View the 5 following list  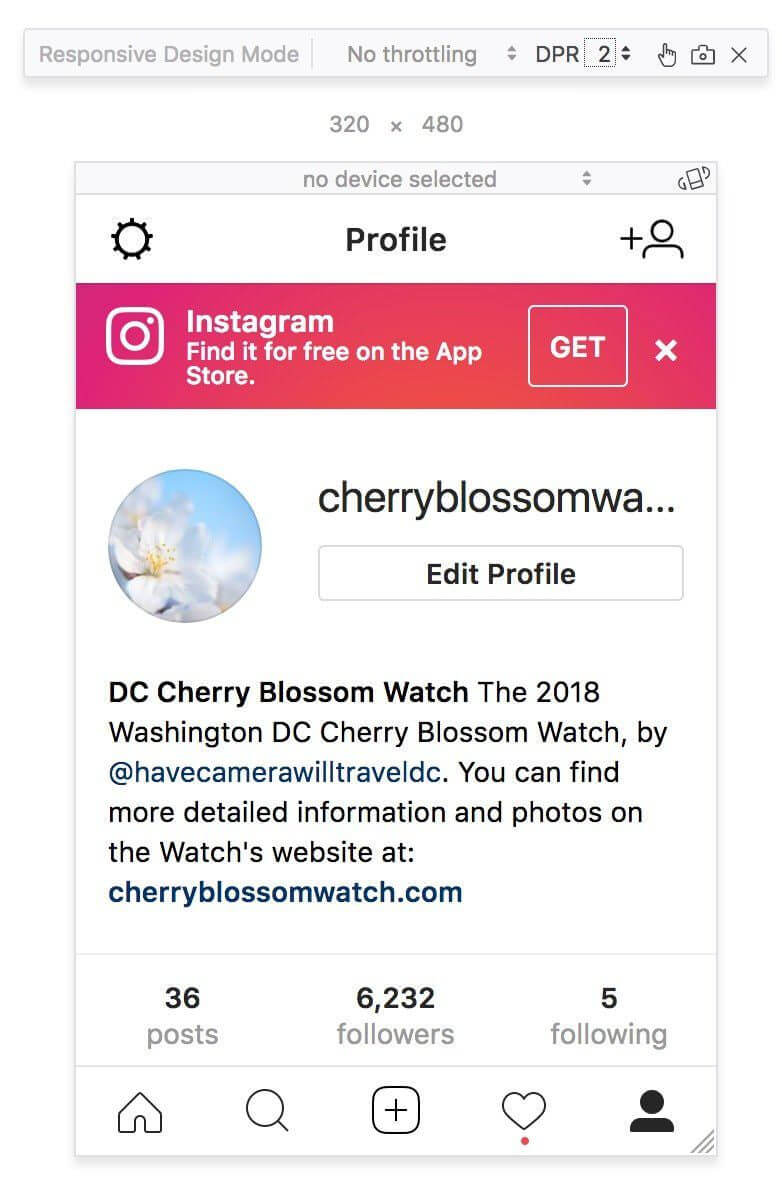coord(608,1015)
